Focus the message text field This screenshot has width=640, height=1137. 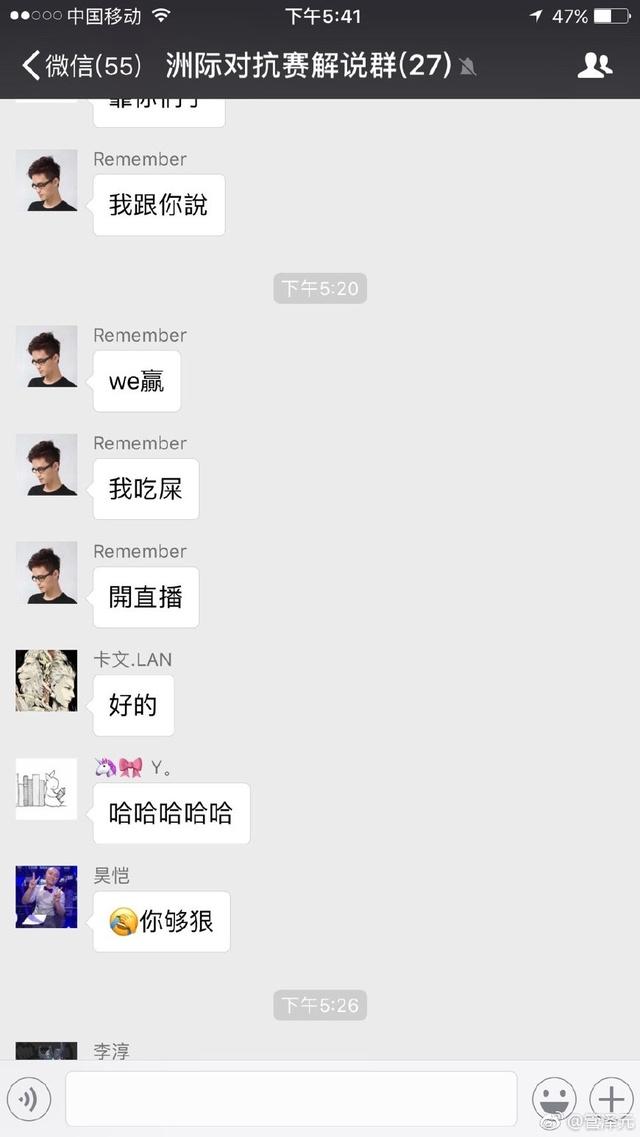coord(291,1099)
